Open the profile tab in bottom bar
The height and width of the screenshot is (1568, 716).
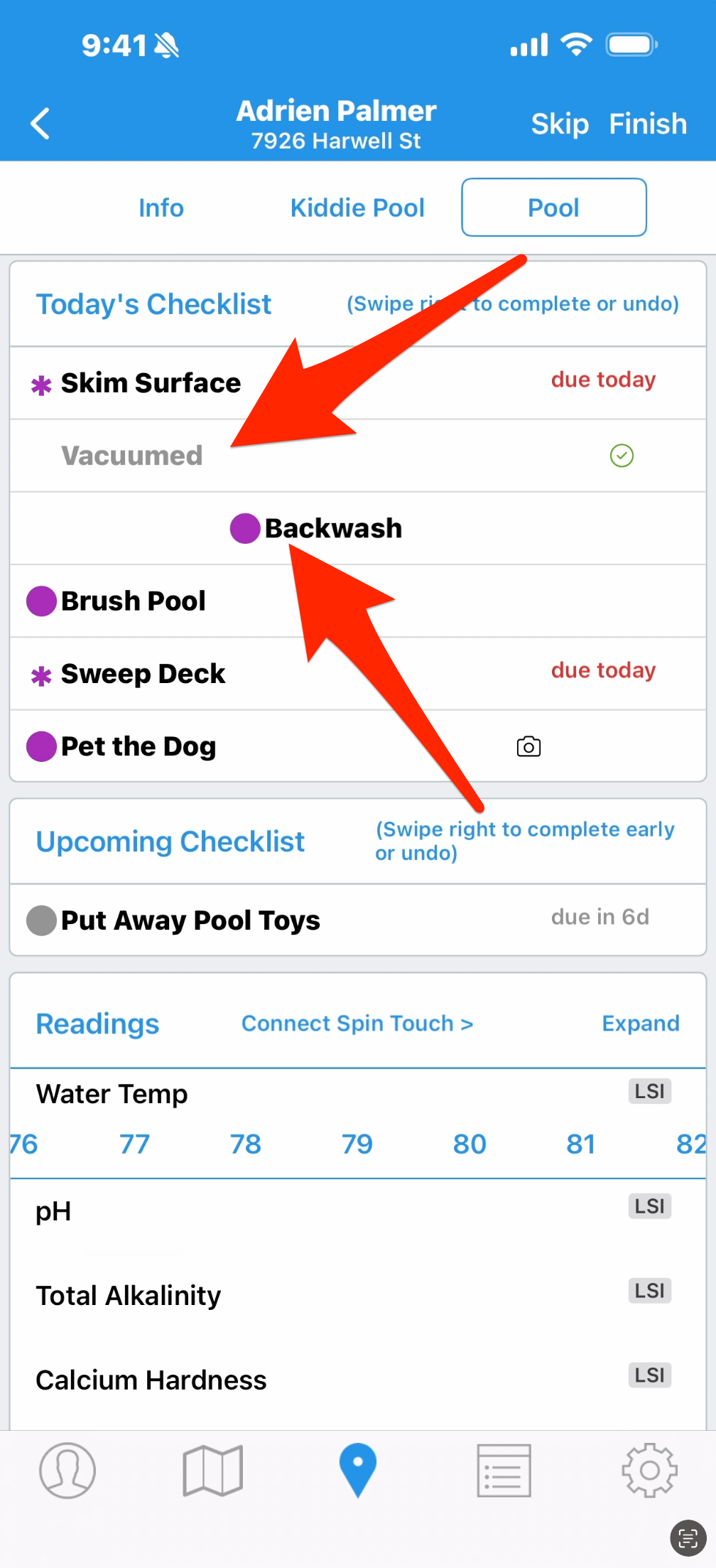(x=67, y=1471)
